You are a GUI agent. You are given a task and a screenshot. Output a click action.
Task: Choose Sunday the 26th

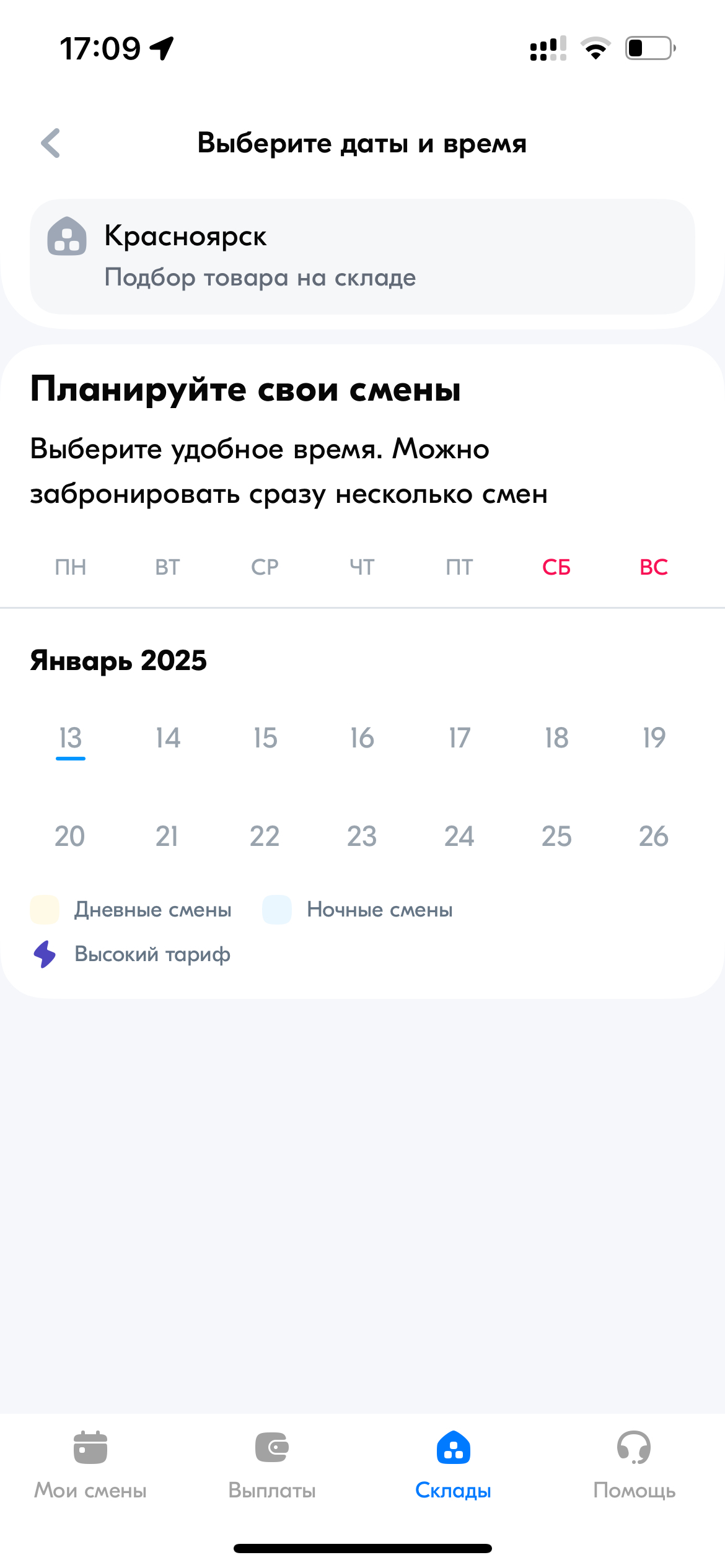[654, 836]
